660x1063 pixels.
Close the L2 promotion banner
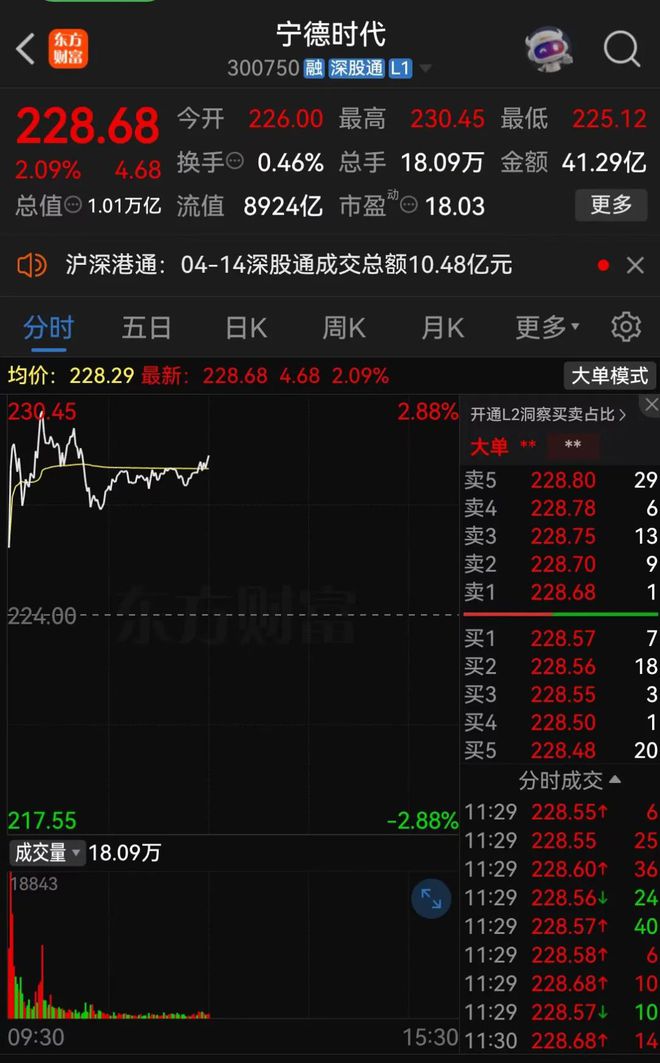tap(651, 405)
